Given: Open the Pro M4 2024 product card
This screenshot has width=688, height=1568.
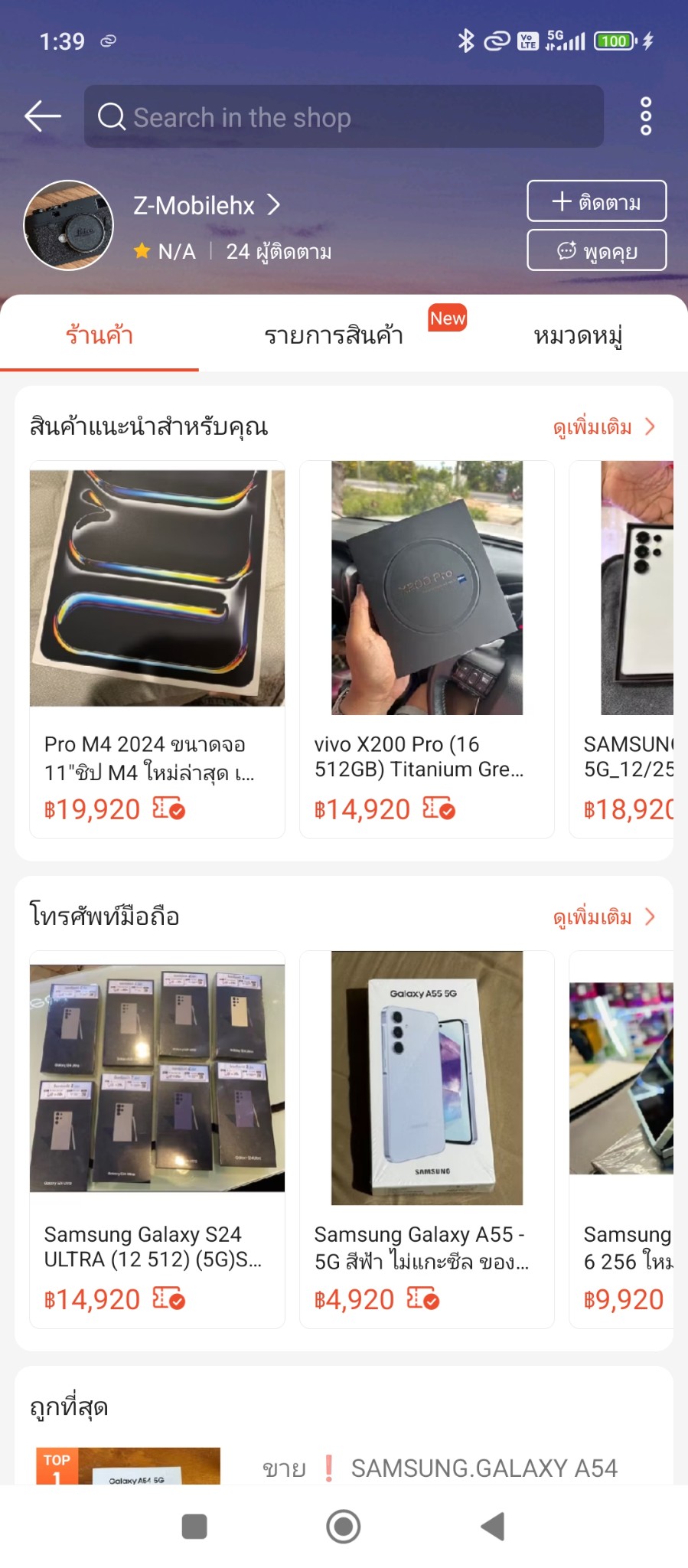Looking at the screenshot, I should (x=157, y=649).
